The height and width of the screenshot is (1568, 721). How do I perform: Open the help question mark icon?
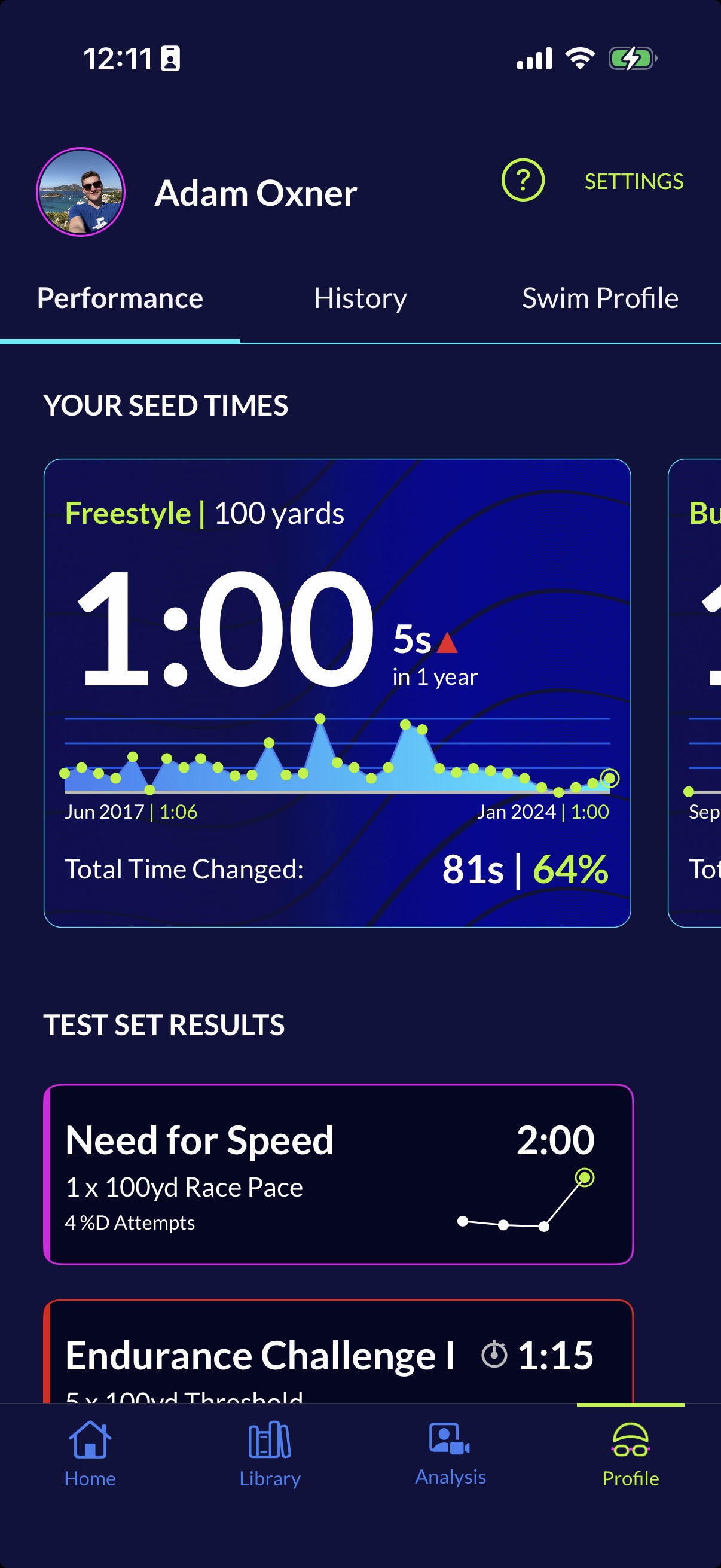coord(523,180)
